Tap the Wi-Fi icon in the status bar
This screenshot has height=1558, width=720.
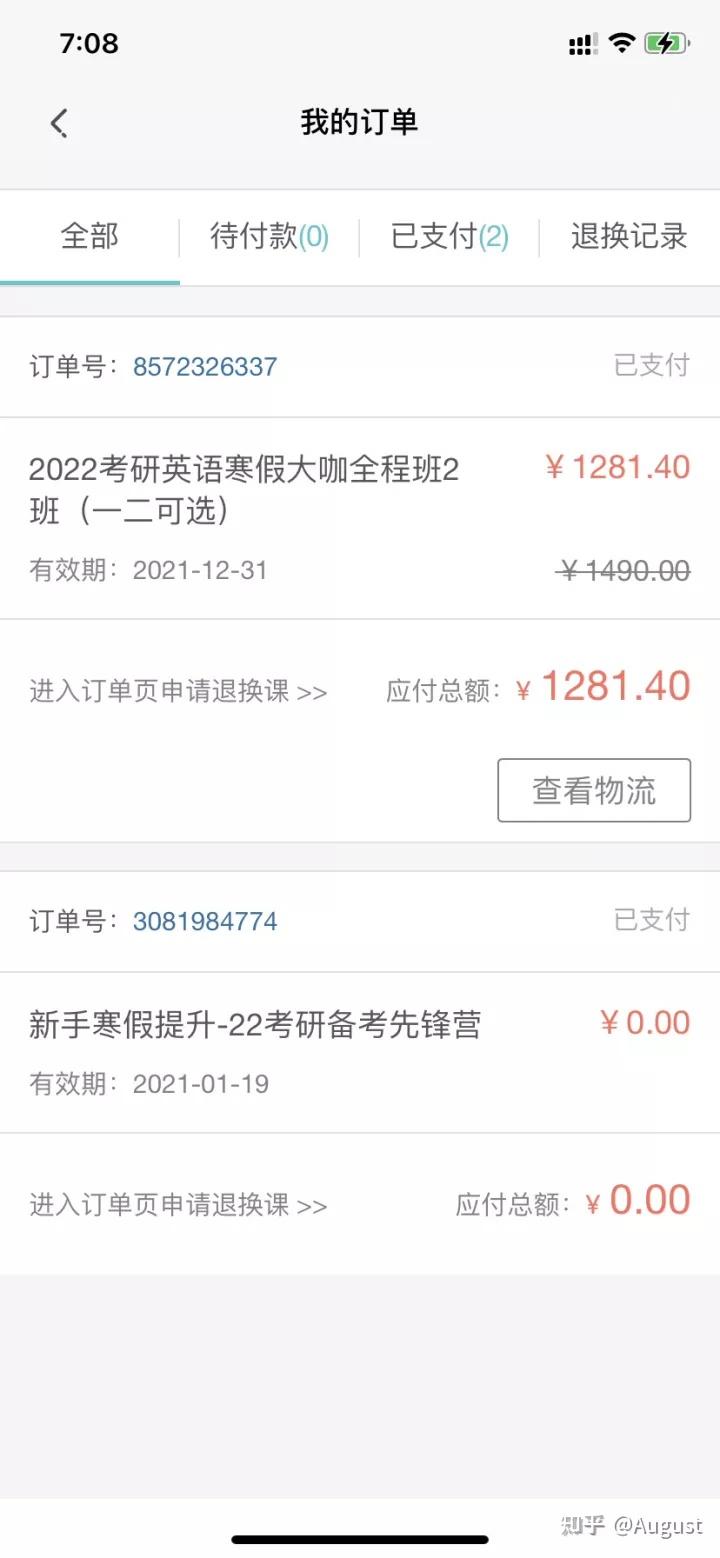(622, 42)
